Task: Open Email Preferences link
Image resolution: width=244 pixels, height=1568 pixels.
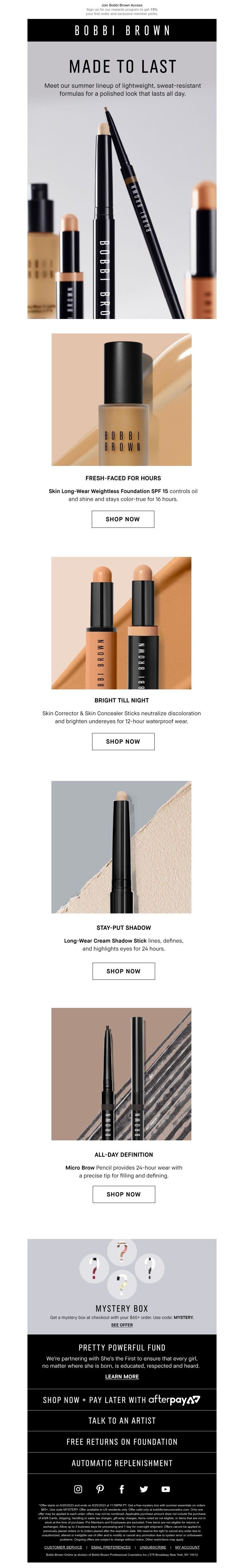Action: pos(111,1547)
